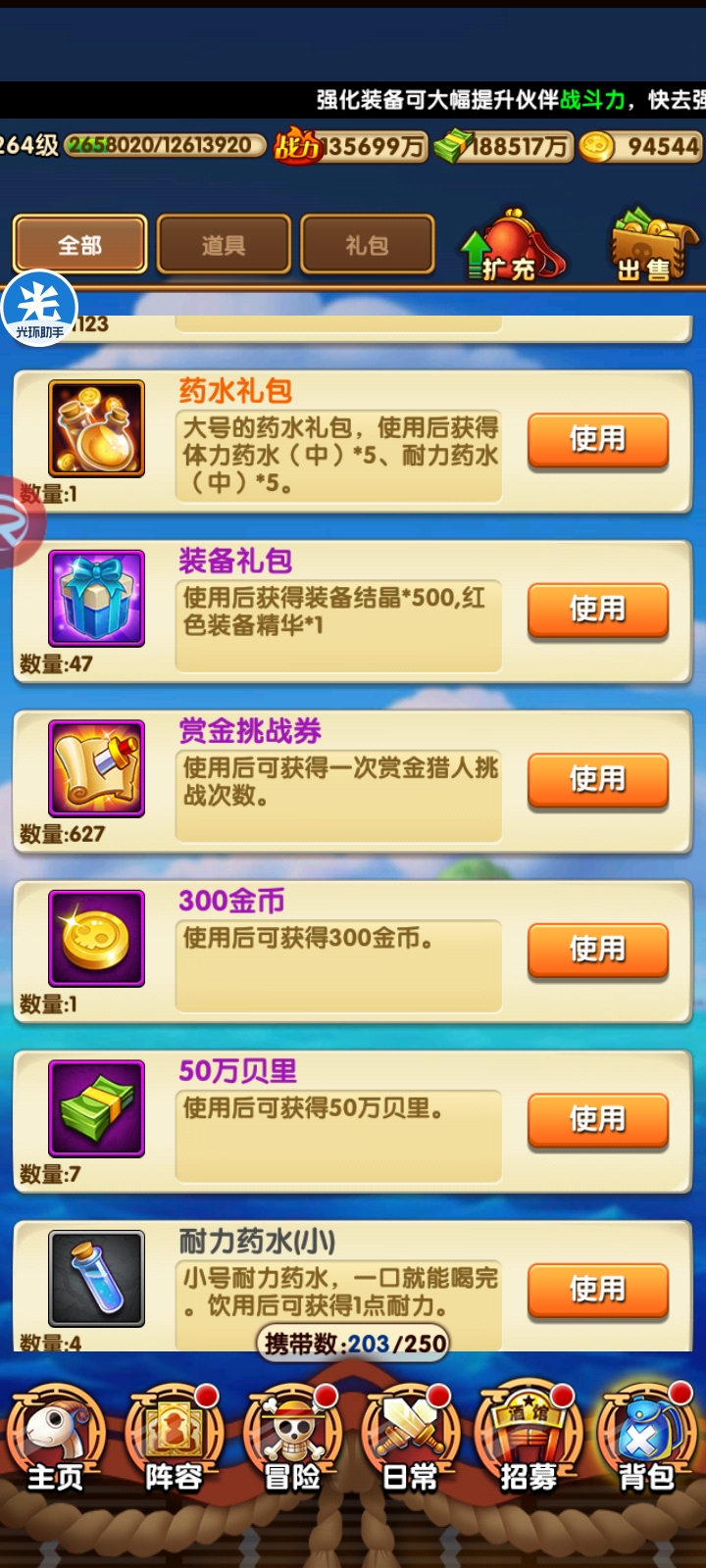Go to the 主页 home tab
The height and width of the screenshot is (1568, 706).
pos(55,1439)
